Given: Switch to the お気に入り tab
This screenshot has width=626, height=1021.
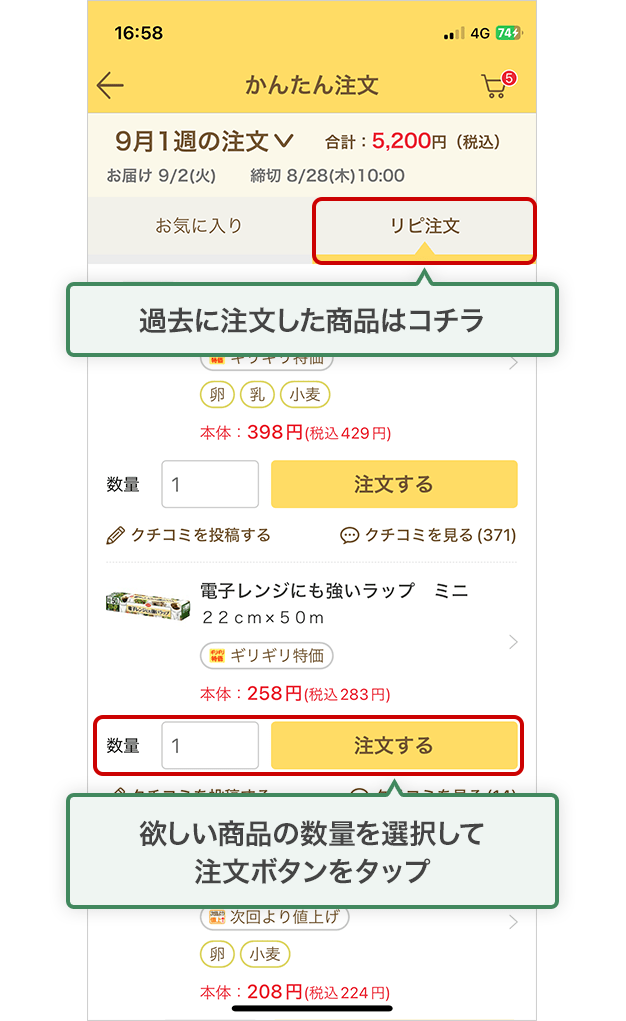Looking at the screenshot, I should click(199, 226).
